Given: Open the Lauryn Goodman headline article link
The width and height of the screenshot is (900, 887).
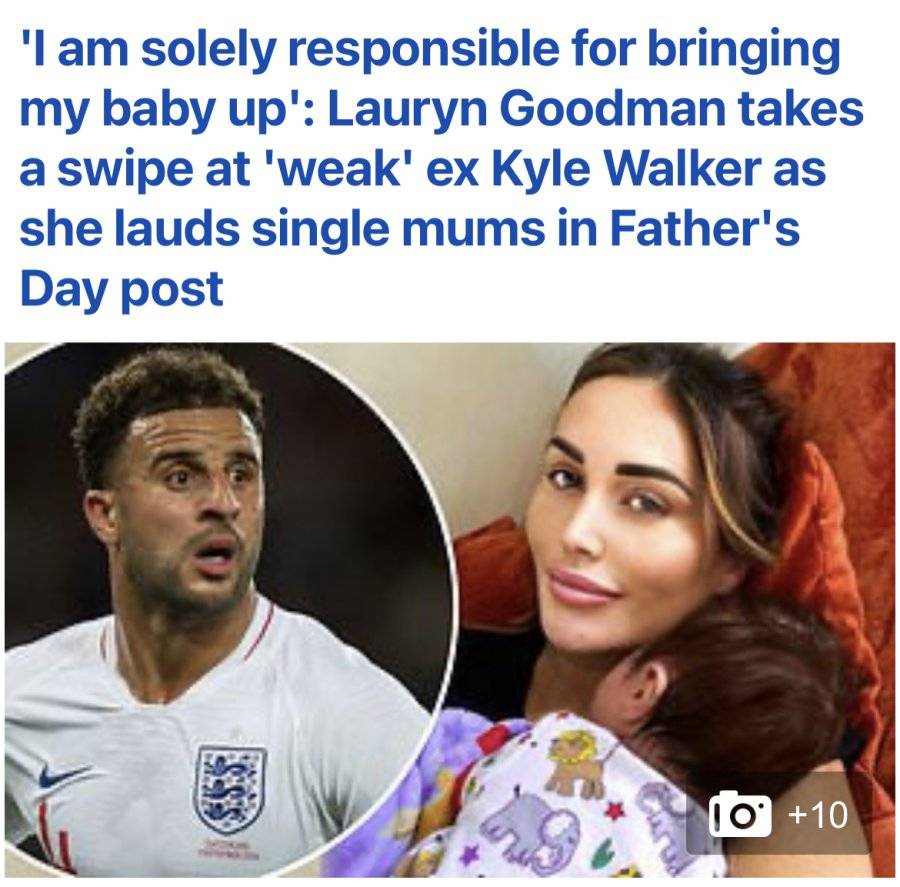Looking at the screenshot, I should click(x=441, y=168).
